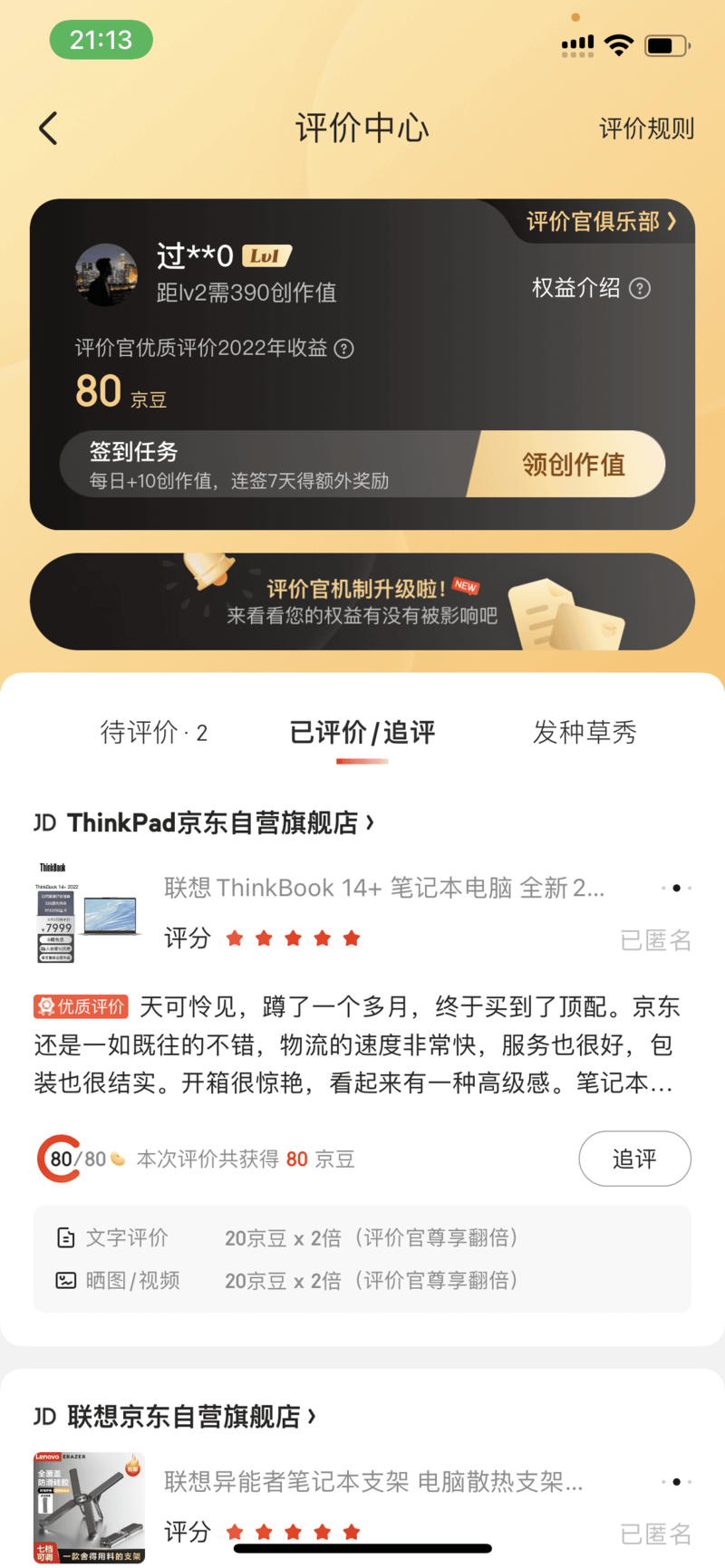Open more options for 笔记本支架 review
This screenshot has width=725, height=1568.
pyautogui.click(x=676, y=1482)
